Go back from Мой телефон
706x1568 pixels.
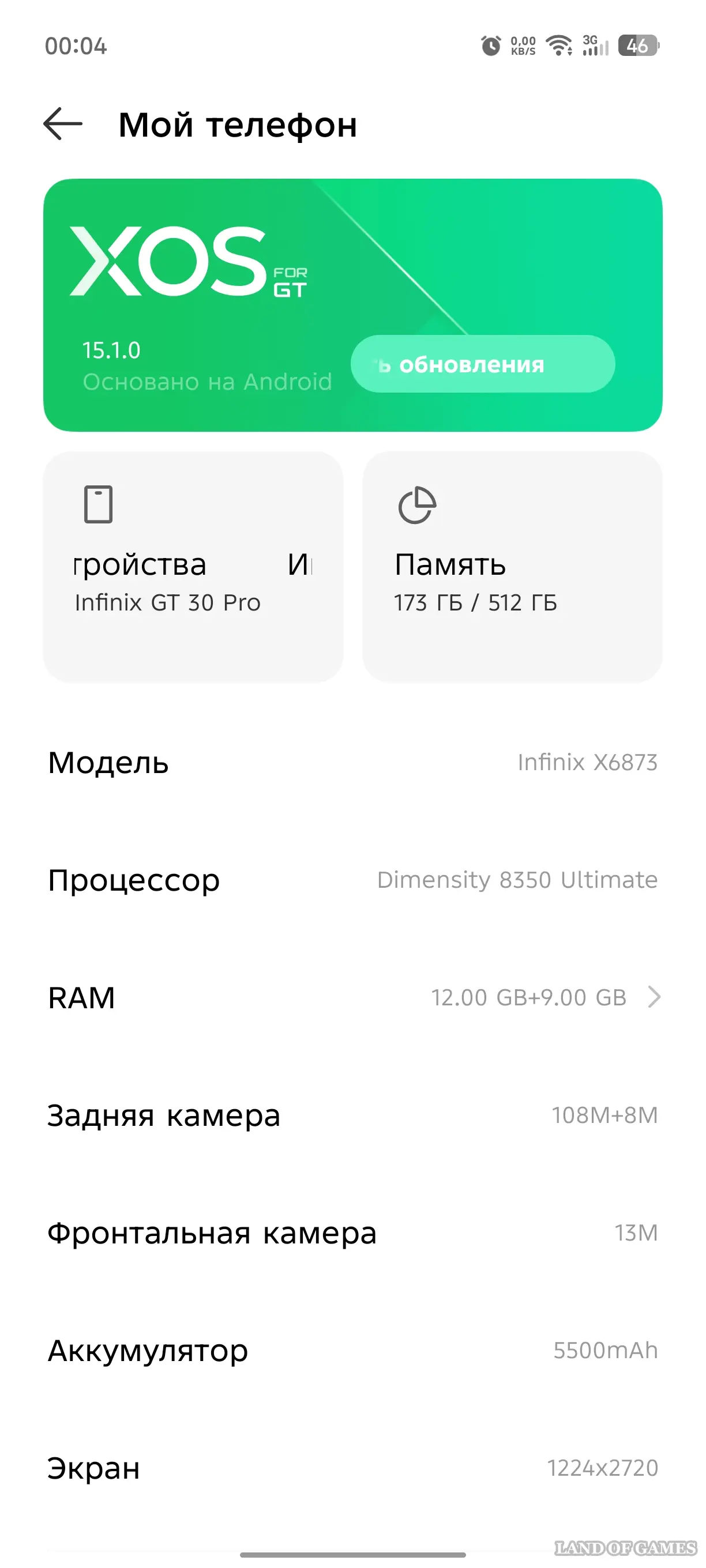[x=63, y=123]
